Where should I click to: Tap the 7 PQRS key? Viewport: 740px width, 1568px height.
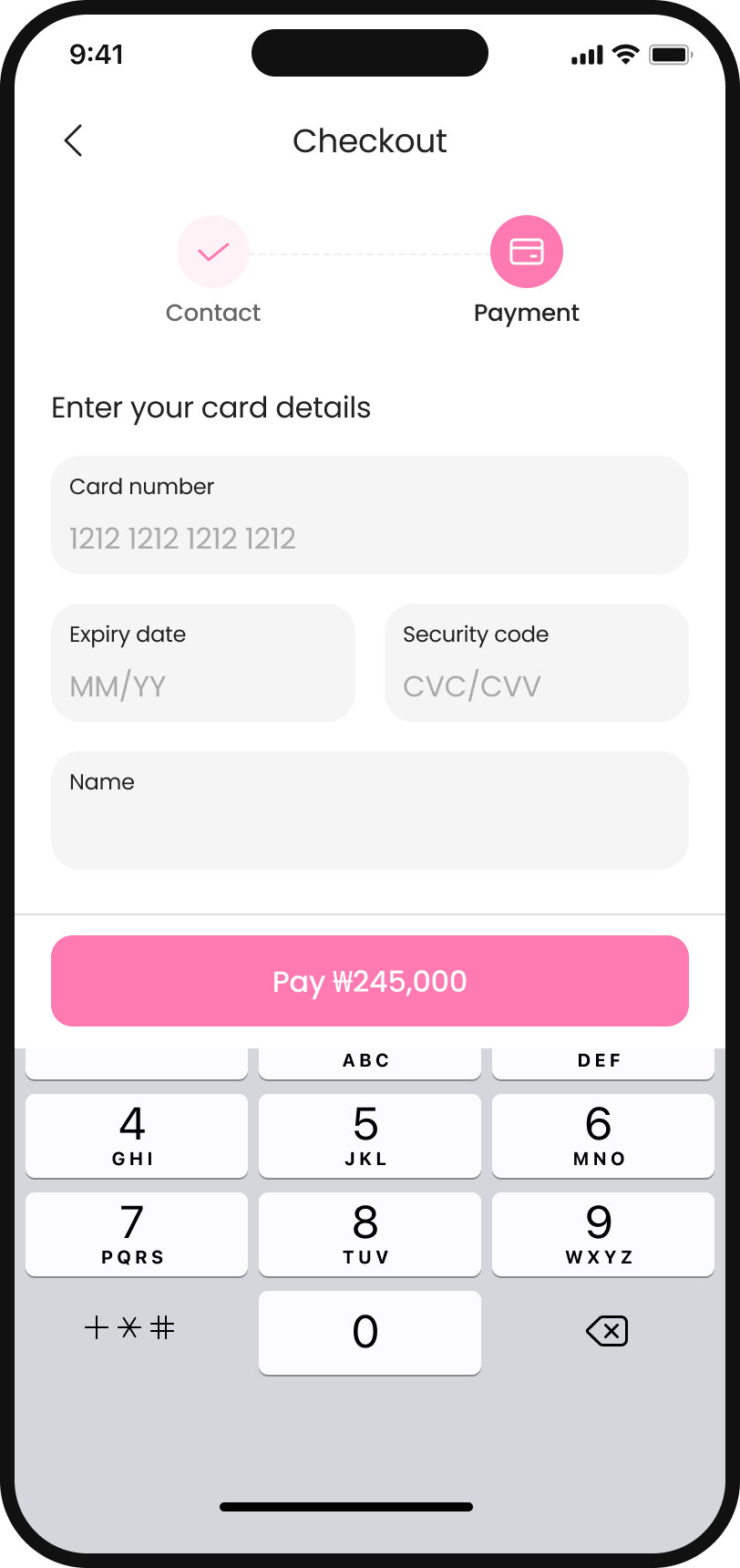click(137, 1234)
